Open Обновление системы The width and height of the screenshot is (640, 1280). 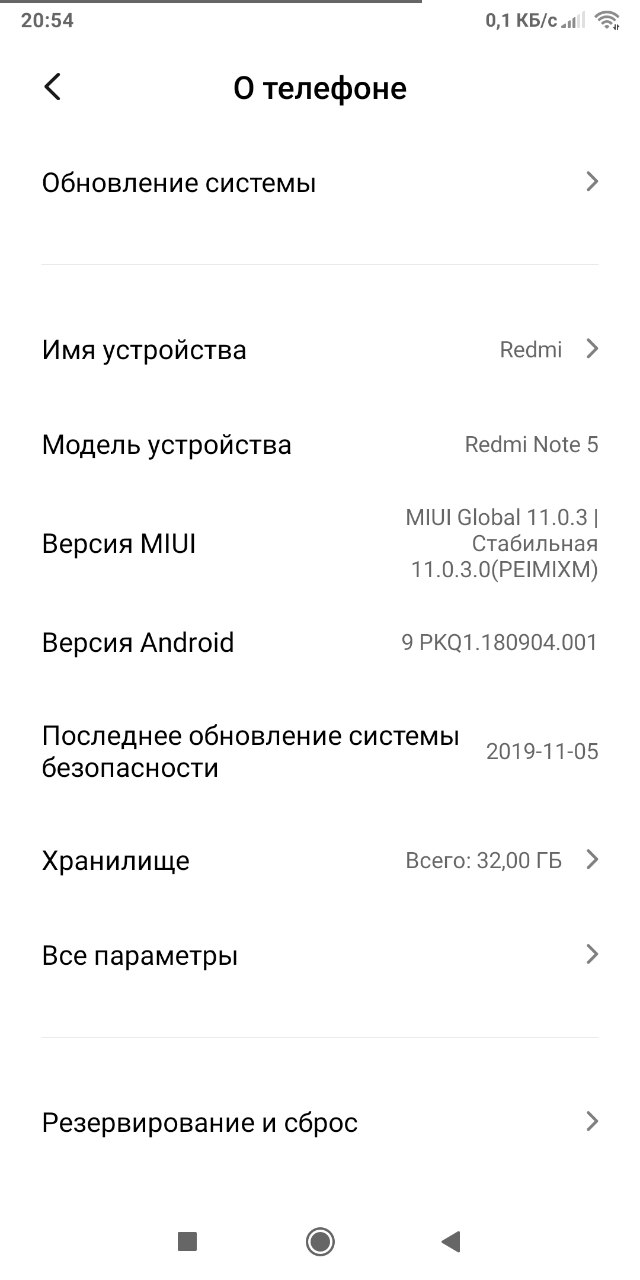pos(320,183)
